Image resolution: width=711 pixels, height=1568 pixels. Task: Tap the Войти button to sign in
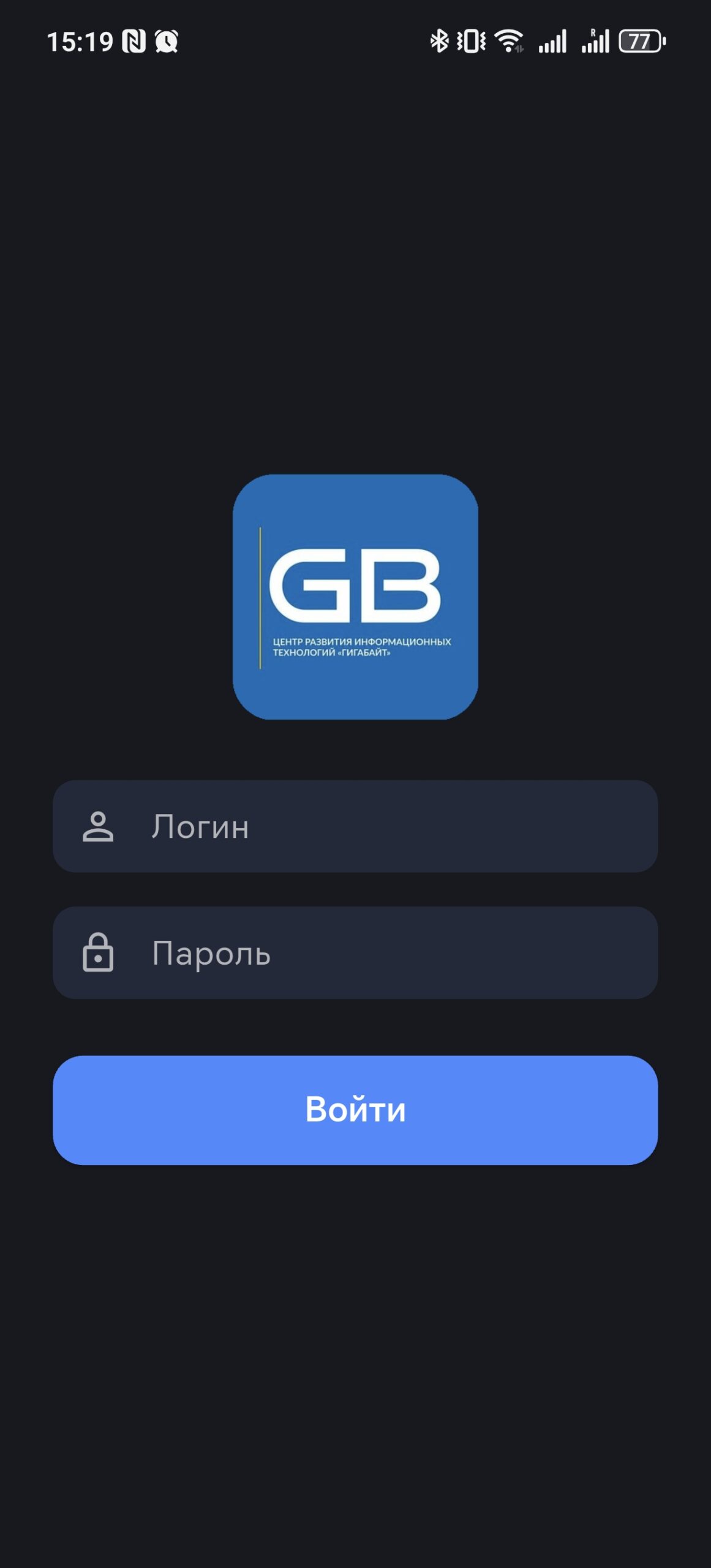pyautogui.click(x=355, y=1110)
